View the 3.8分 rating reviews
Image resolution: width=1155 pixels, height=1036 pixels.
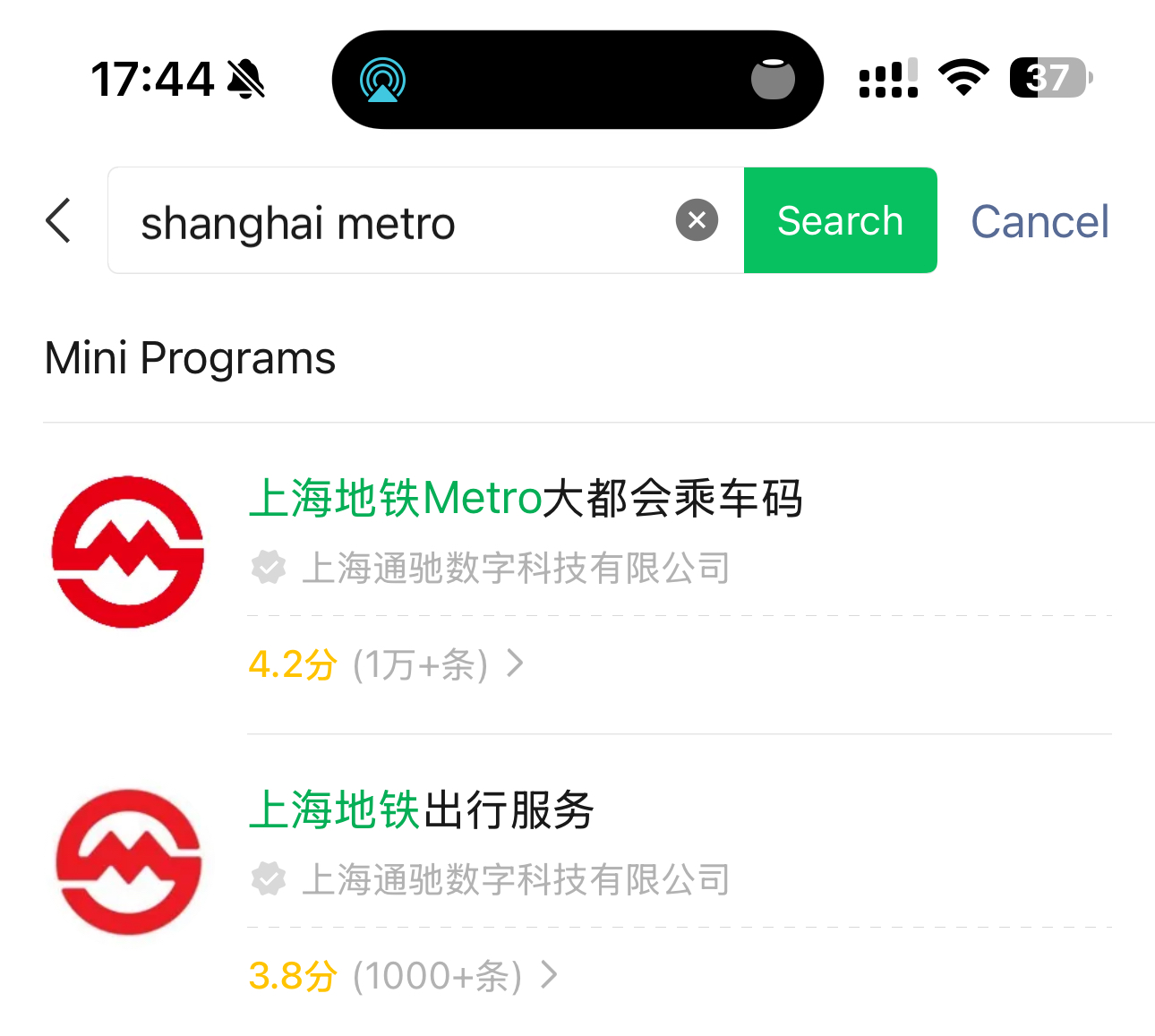(x=403, y=976)
